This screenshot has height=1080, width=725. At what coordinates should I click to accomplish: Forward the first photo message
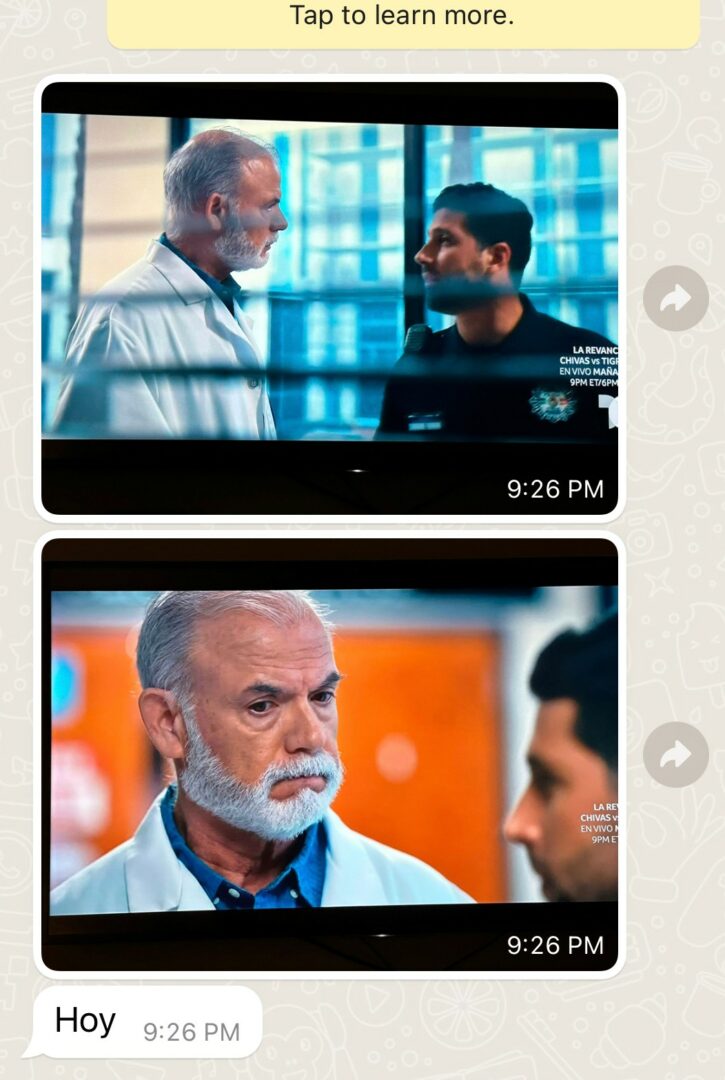click(x=675, y=298)
